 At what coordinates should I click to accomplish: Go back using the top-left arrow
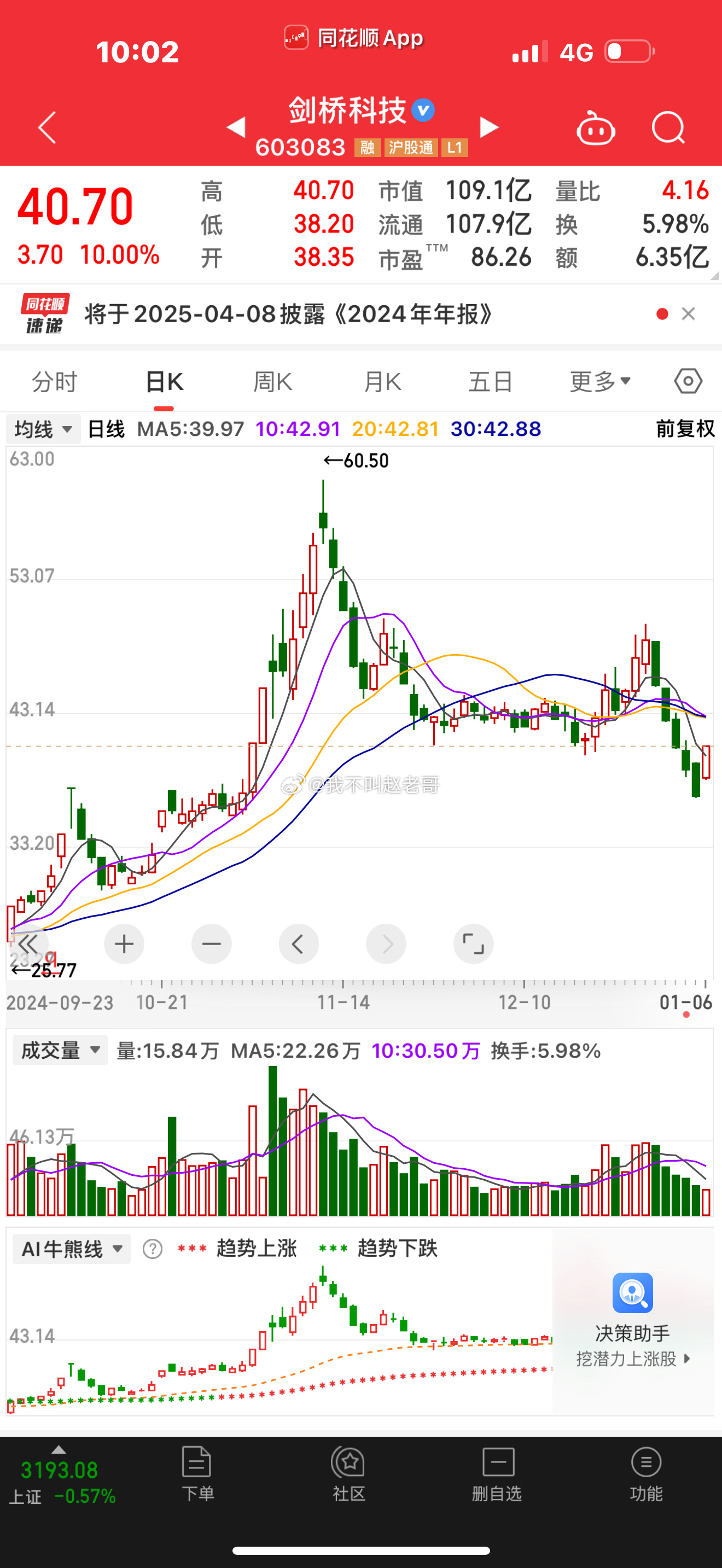pyautogui.click(x=47, y=127)
